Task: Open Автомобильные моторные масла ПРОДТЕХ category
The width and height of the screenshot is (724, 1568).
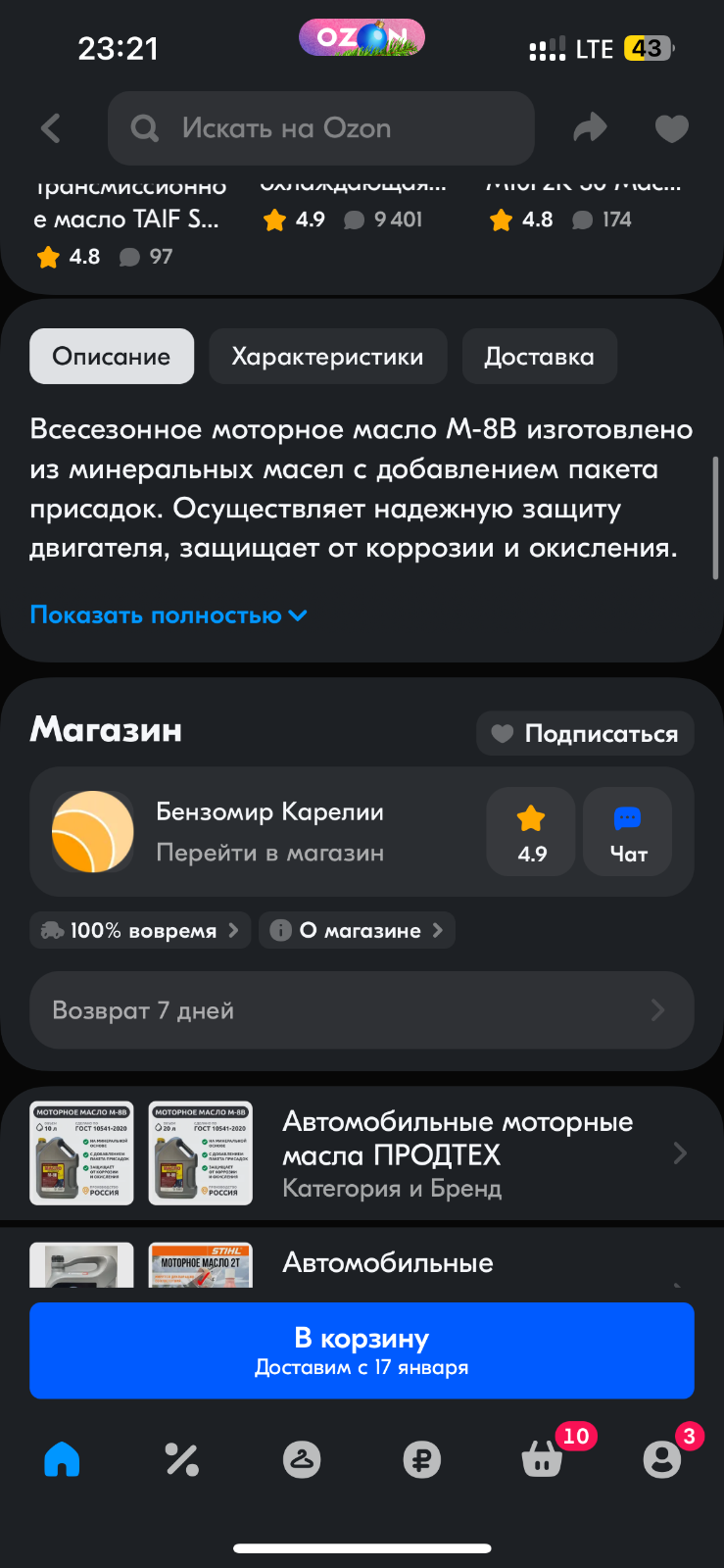Action: click(362, 1153)
